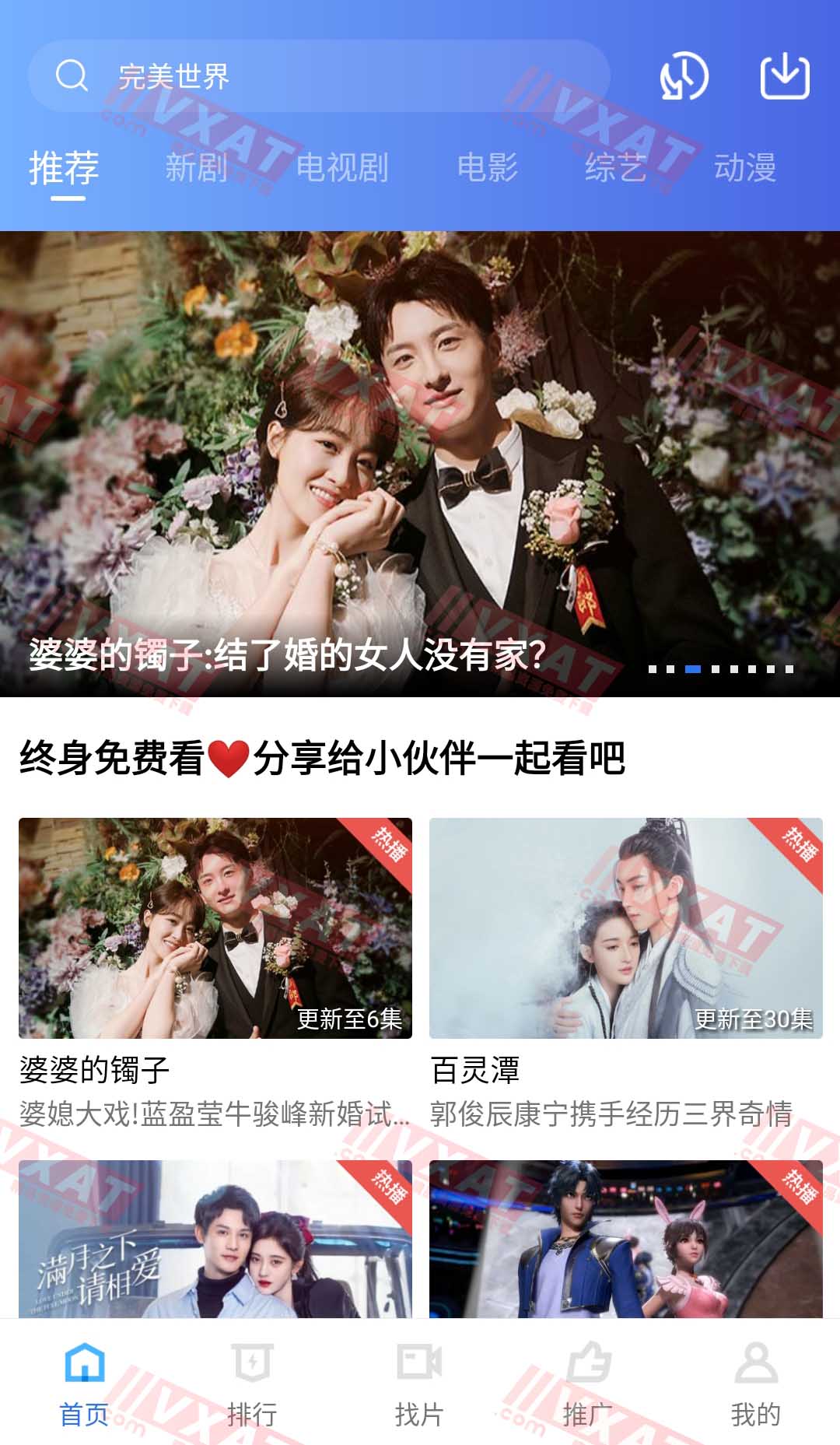Switch to the 动漫 tab
Screen dimensions: 840x1445
tap(745, 167)
